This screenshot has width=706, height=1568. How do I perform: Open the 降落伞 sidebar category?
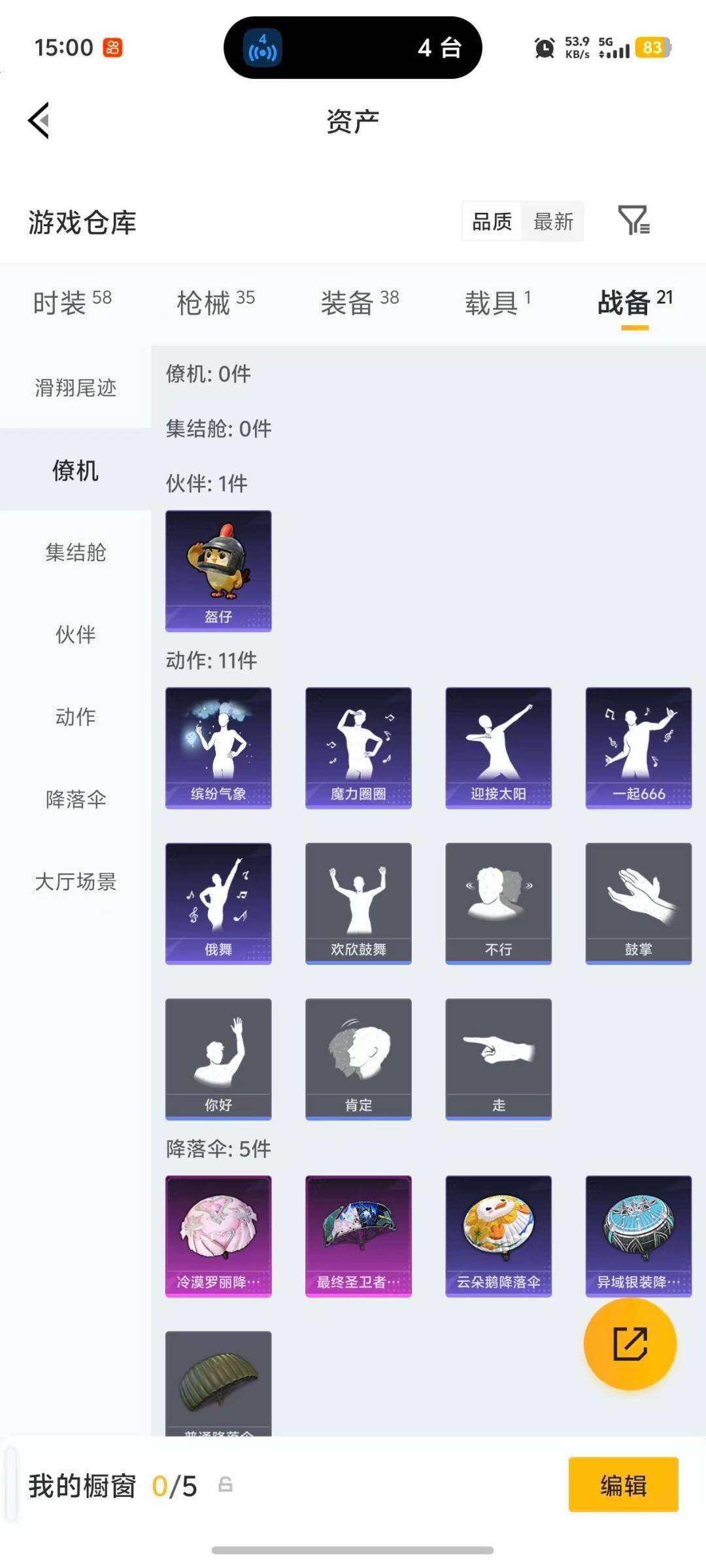click(74, 798)
